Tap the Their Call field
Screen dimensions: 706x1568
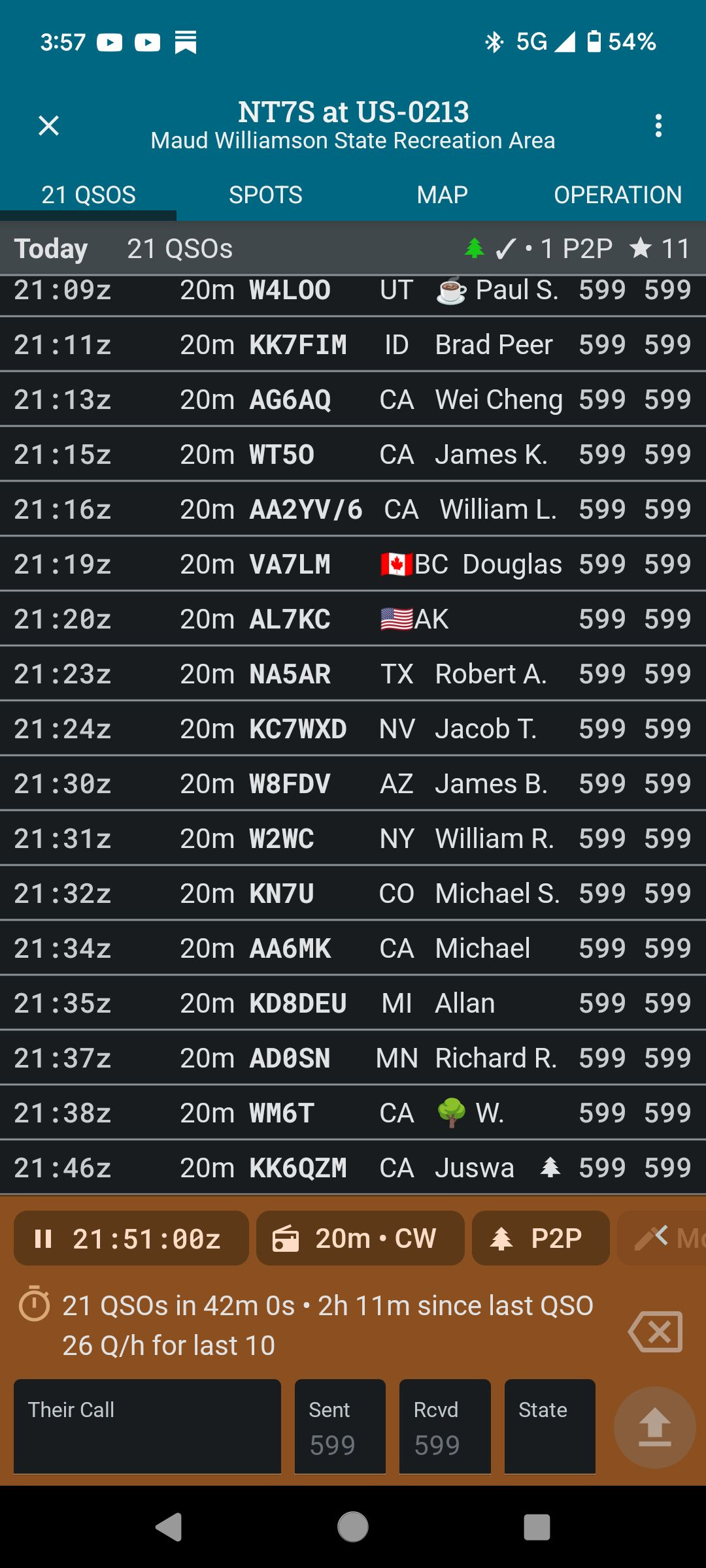[147, 1426]
